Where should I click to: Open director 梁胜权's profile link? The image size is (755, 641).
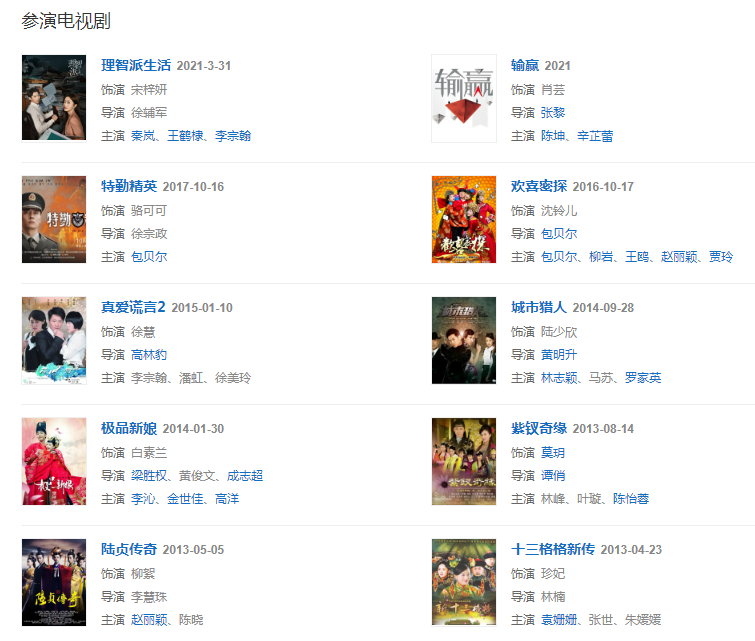(149, 475)
